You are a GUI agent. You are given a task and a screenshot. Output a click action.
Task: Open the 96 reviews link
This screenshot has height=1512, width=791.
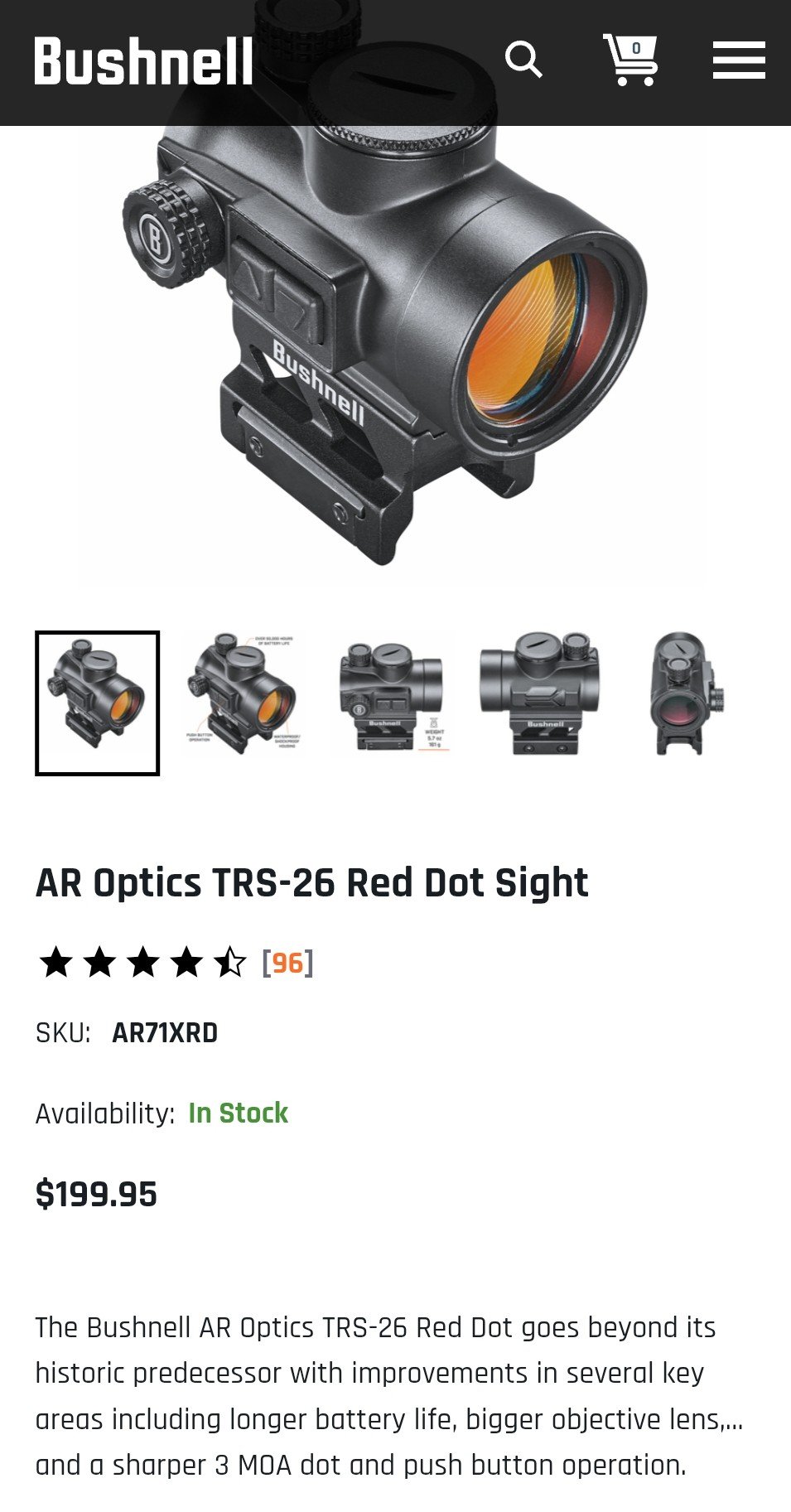pos(287,963)
